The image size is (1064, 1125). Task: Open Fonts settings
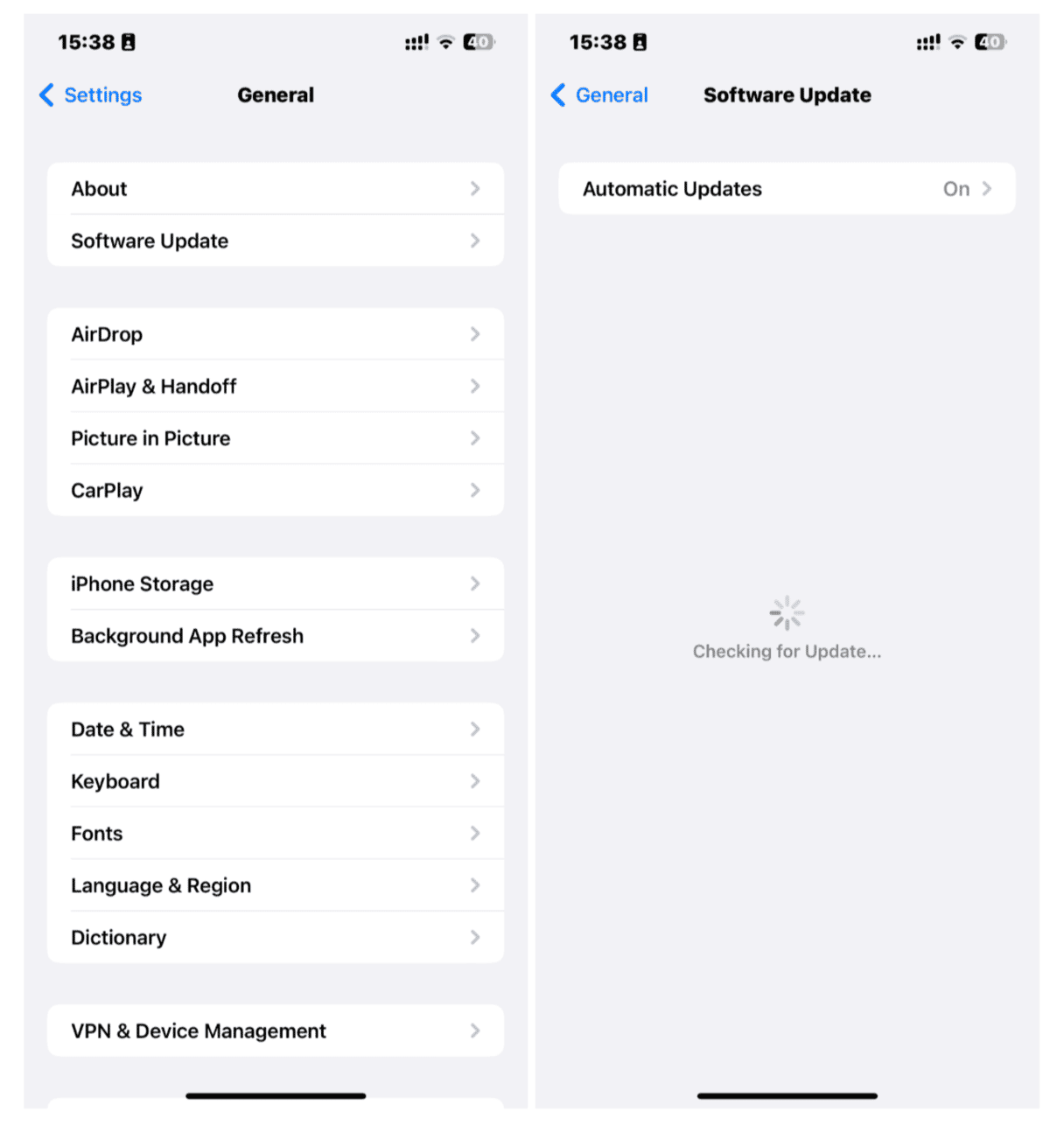pyautogui.click(x=275, y=834)
